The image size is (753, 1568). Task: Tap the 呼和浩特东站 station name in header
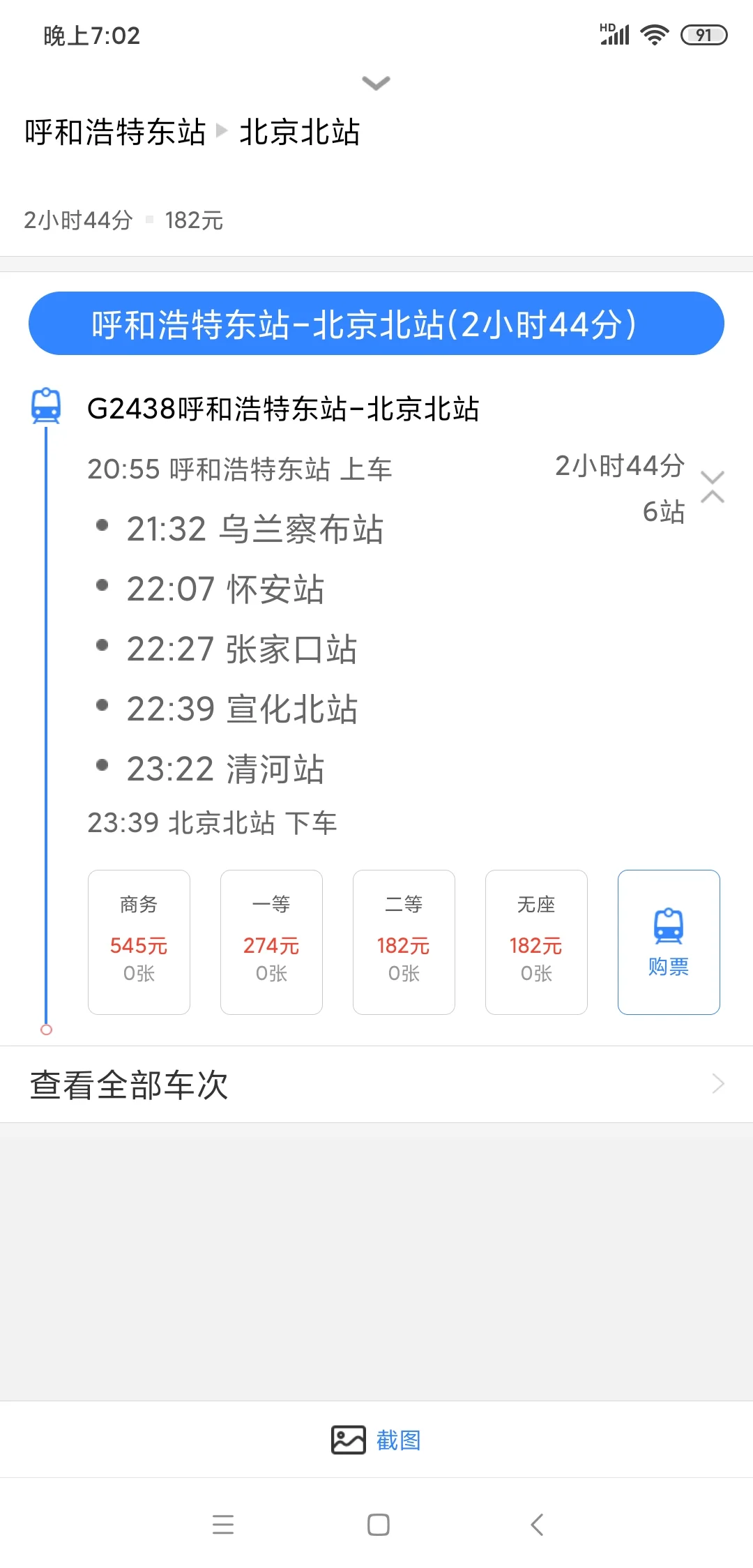point(116,131)
